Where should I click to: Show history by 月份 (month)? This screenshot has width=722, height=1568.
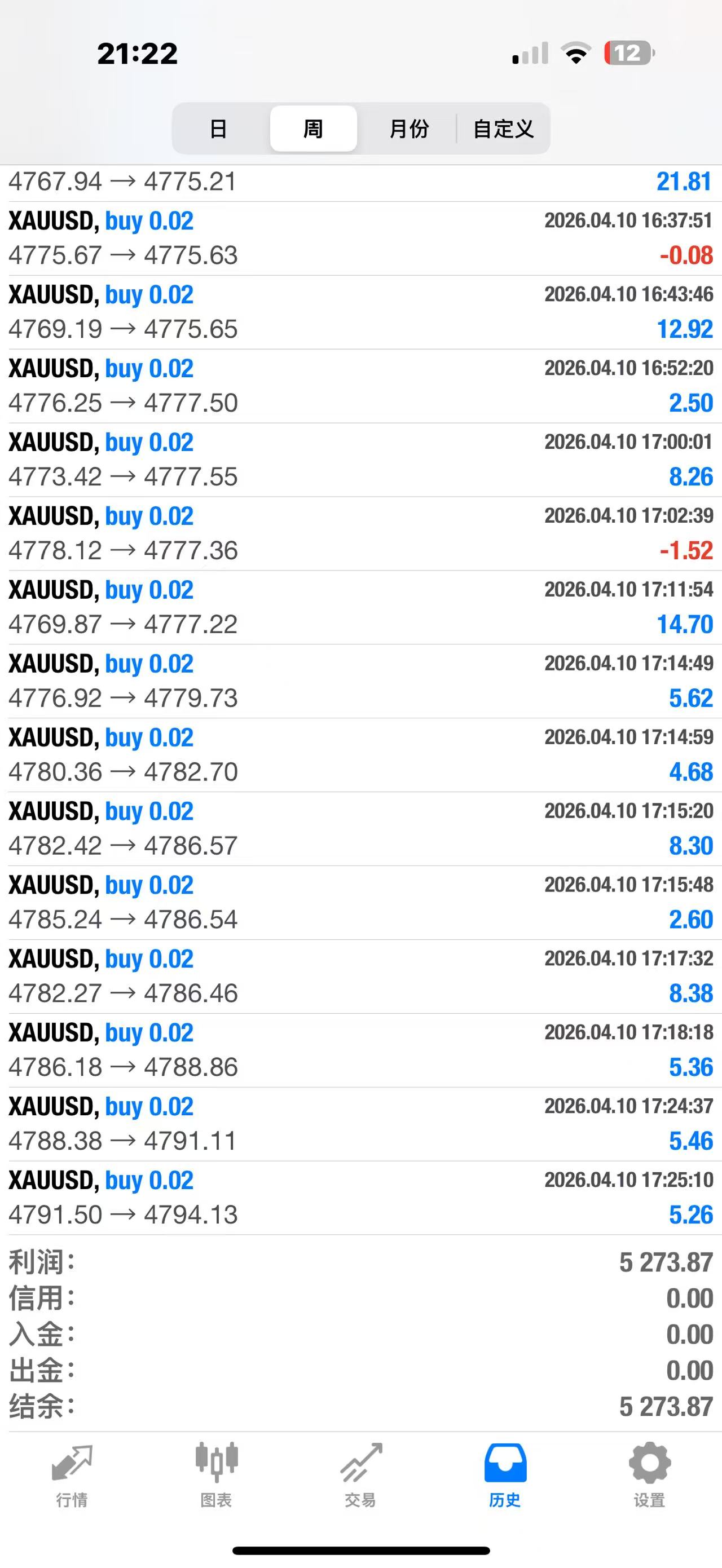pos(408,129)
